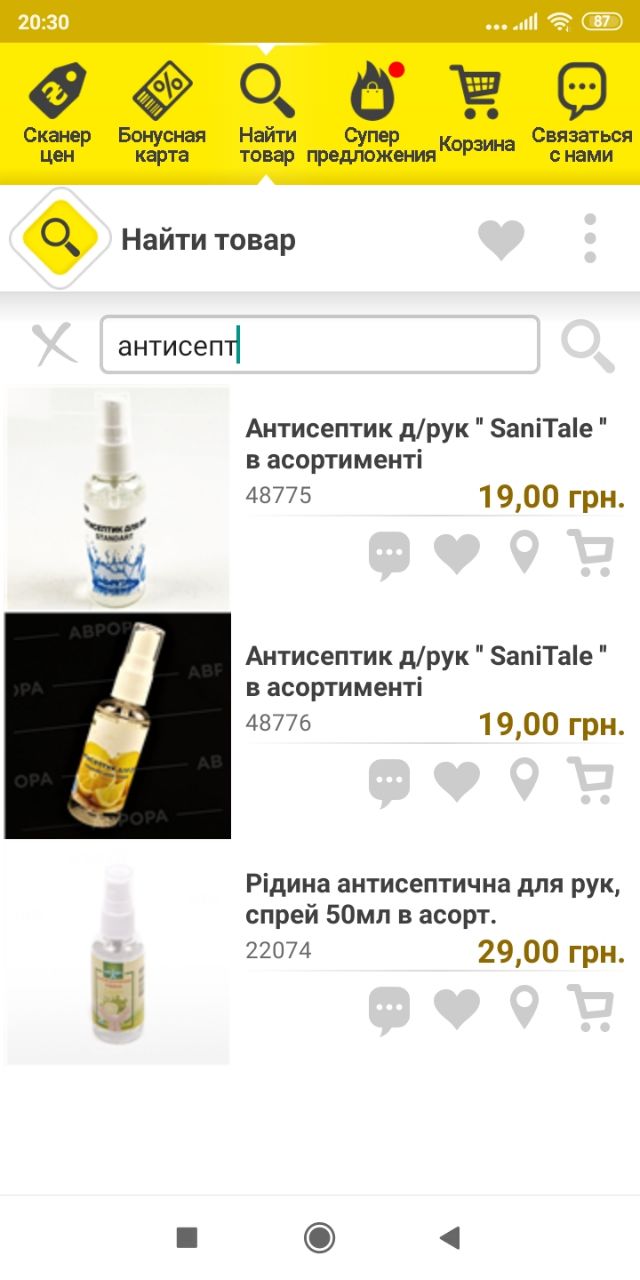The image size is (640, 1280).
Task: Go back with the system back button
Action: [x=450, y=1238]
